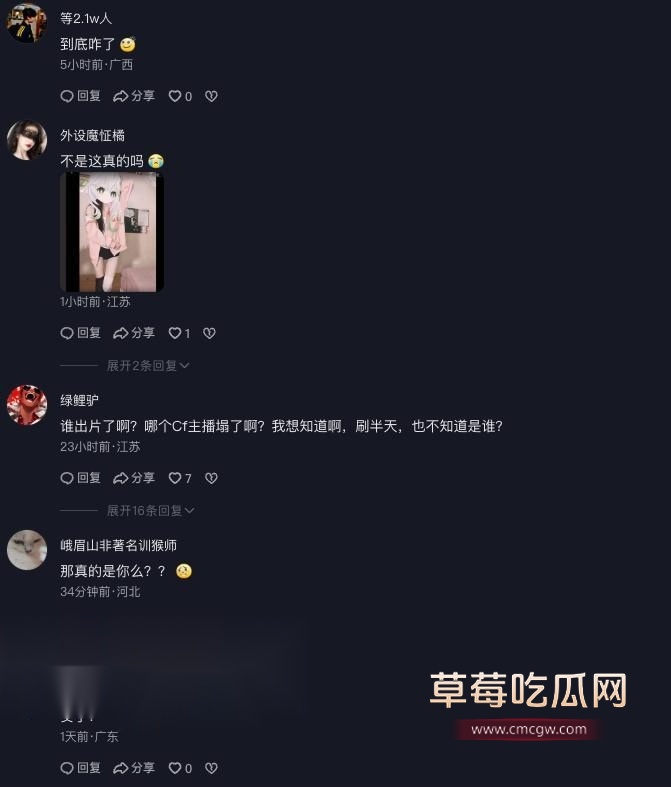Dislike 外设魔怔橘's comment
Screen dimensions: 671x787
tap(209, 333)
